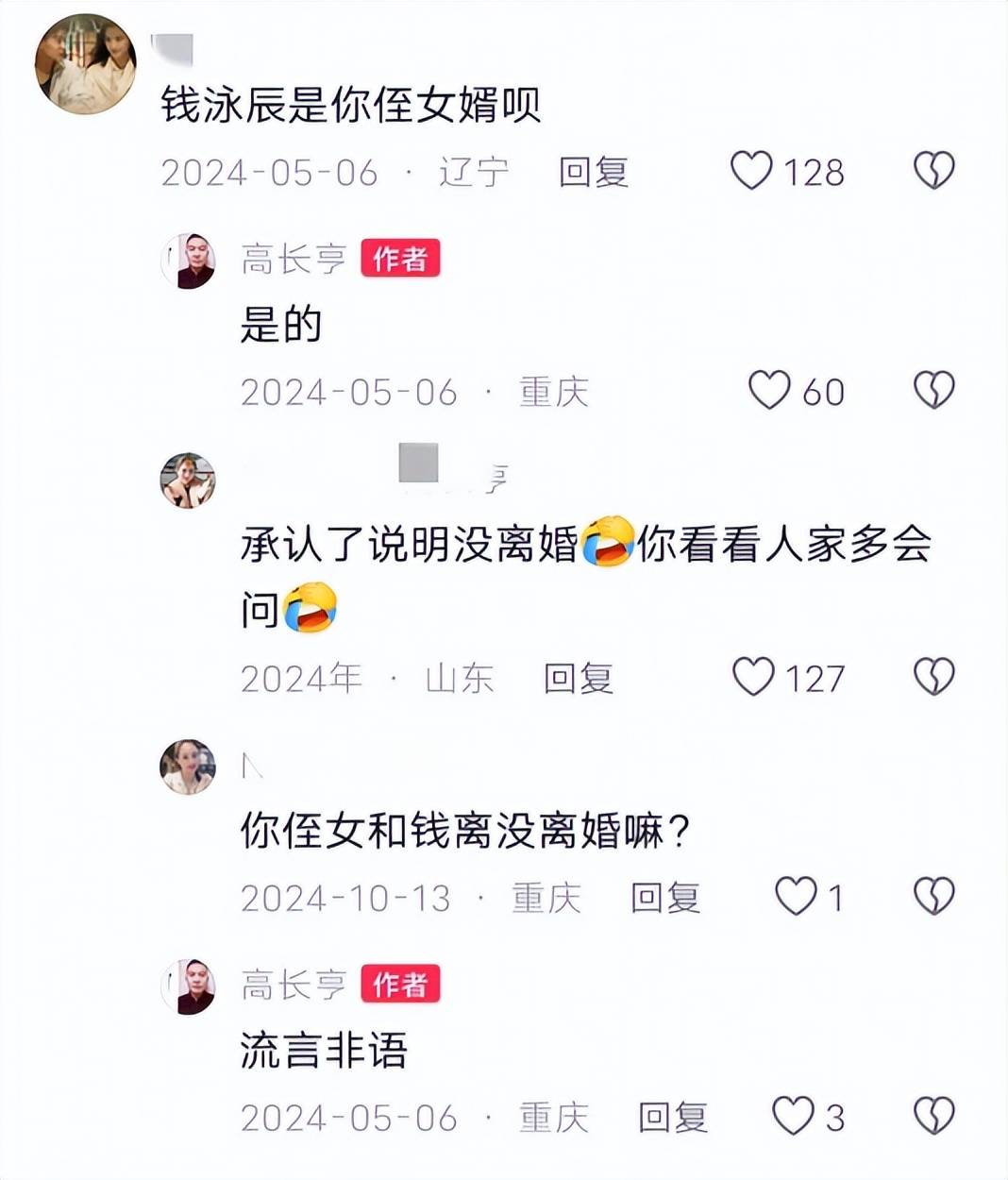Reply to the comment dated 2024-10-13
This screenshot has width=1008, height=1180.
click(x=664, y=897)
